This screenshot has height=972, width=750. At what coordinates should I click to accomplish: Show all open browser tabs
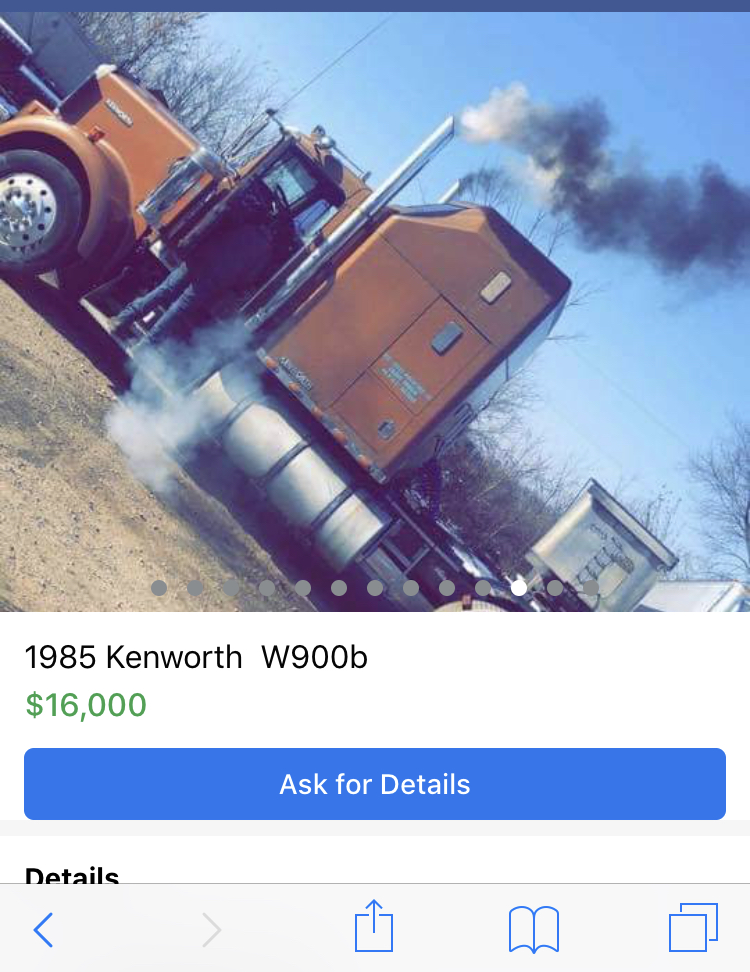[x=692, y=928]
